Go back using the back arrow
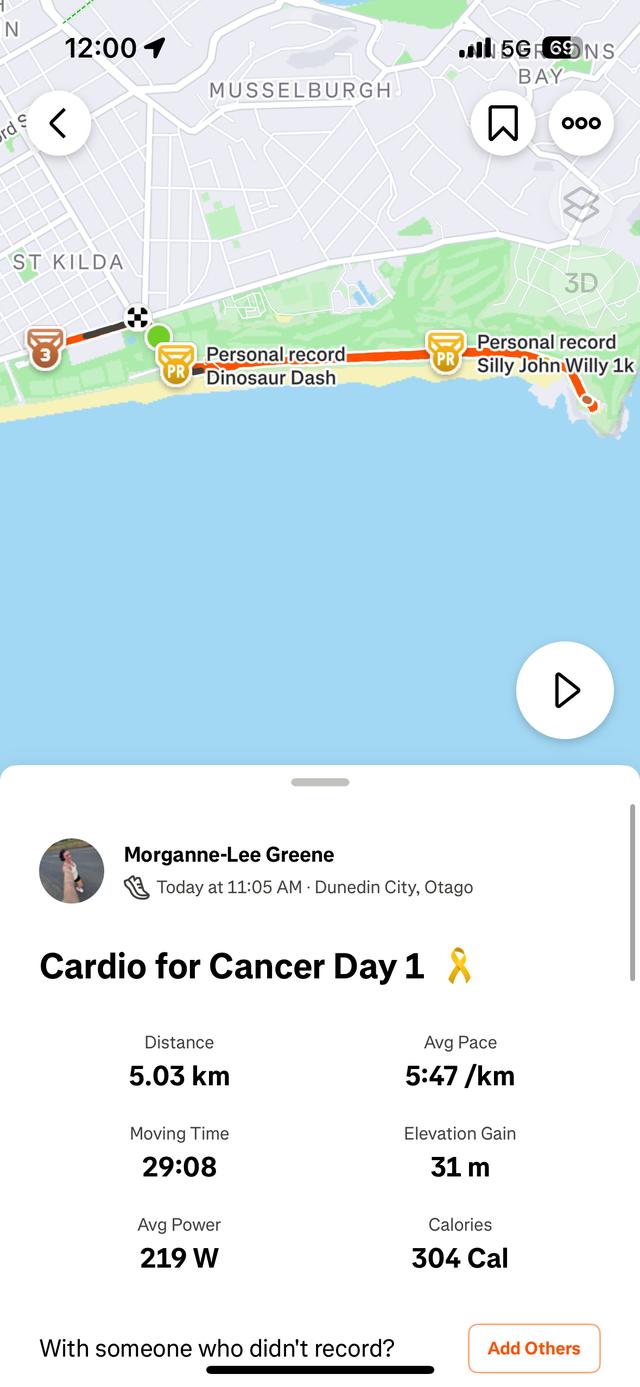The height and width of the screenshot is (1387, 640). (58, 124)
